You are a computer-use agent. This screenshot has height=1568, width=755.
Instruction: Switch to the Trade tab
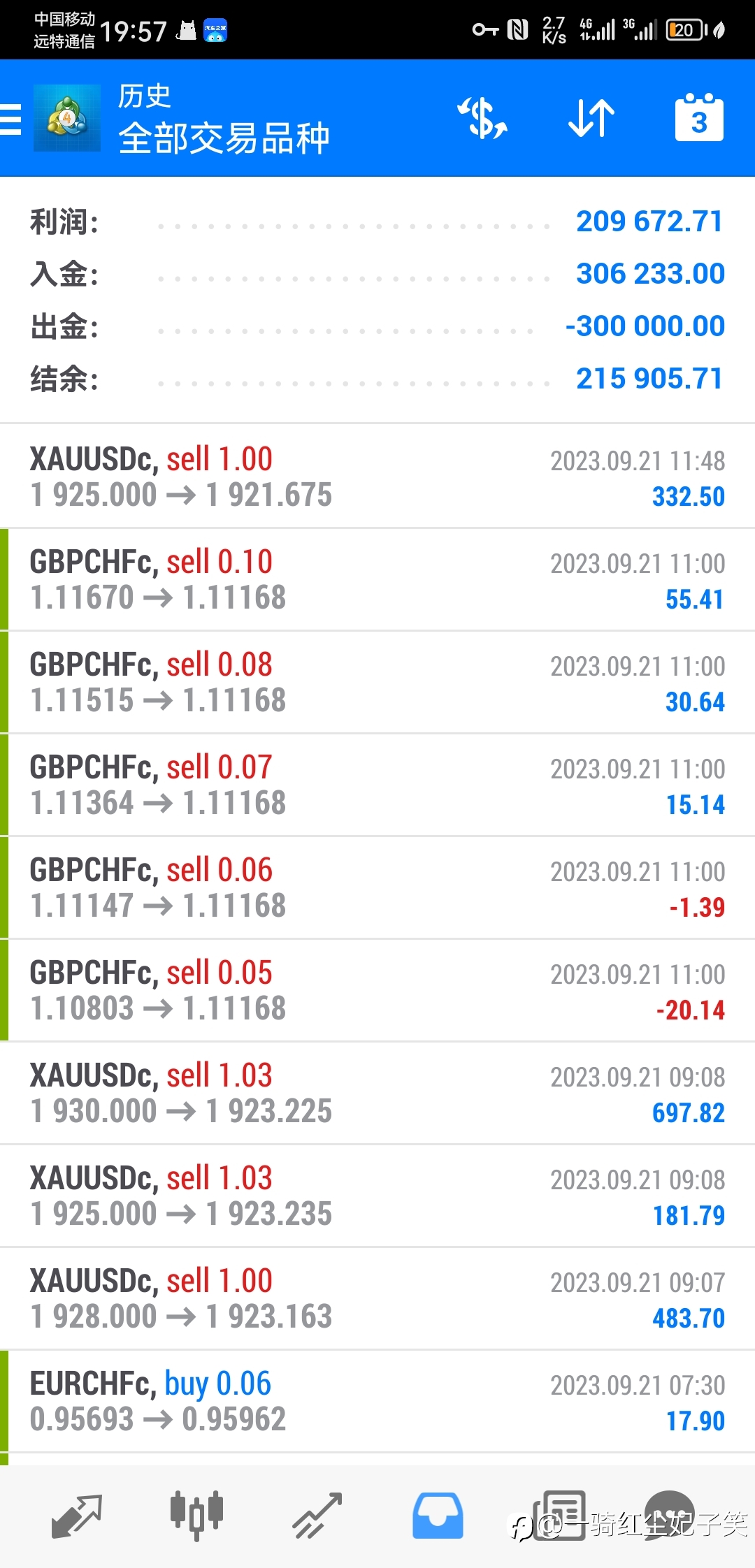point(317,1516)
